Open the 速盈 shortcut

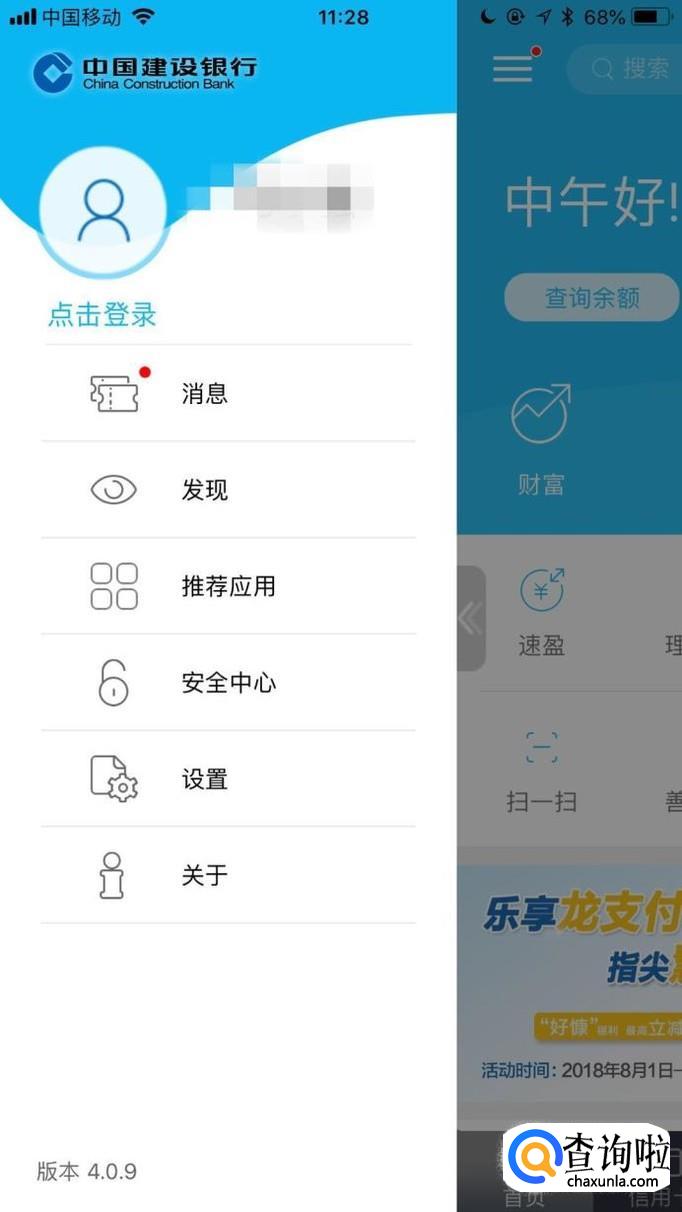(541, 611)
